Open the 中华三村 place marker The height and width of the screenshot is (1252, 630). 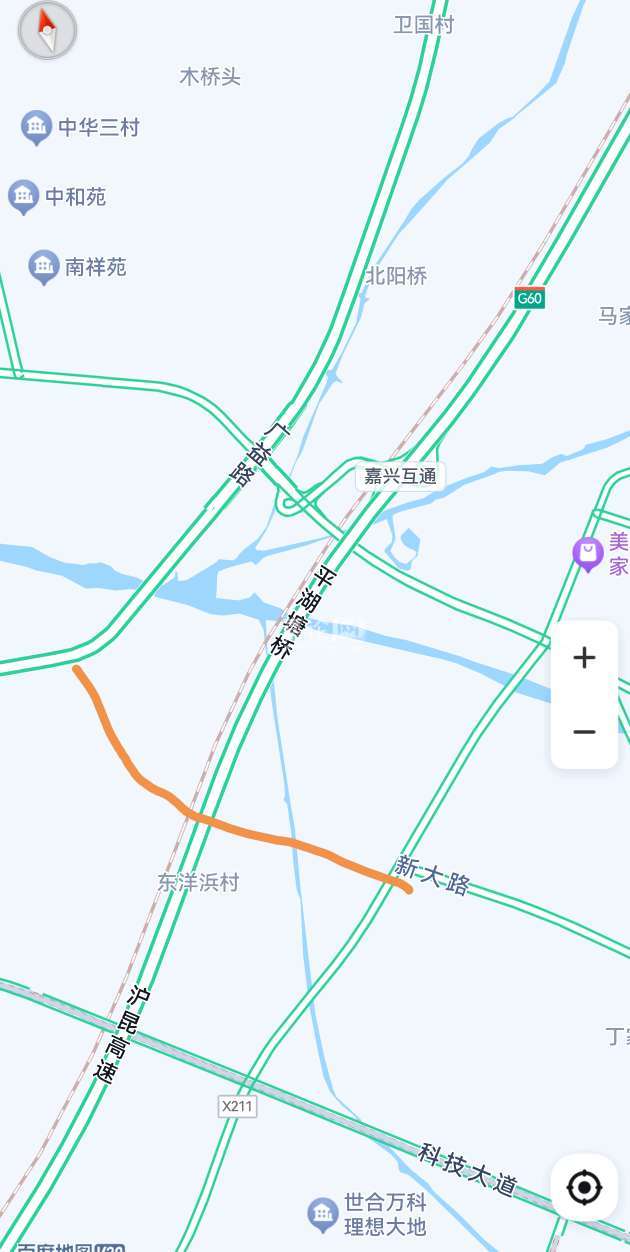[37, 127]
